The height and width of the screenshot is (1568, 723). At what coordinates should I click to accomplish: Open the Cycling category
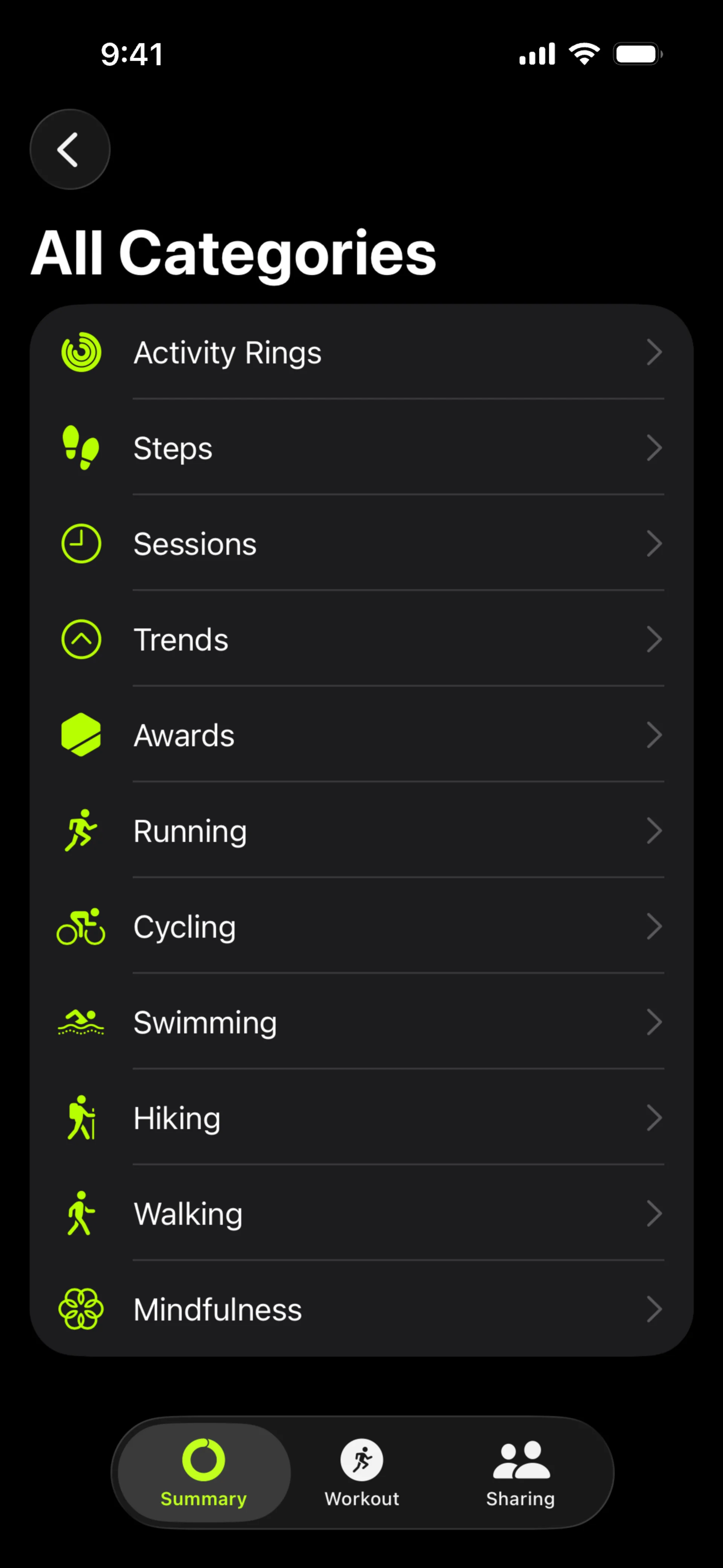click(361, 926)
